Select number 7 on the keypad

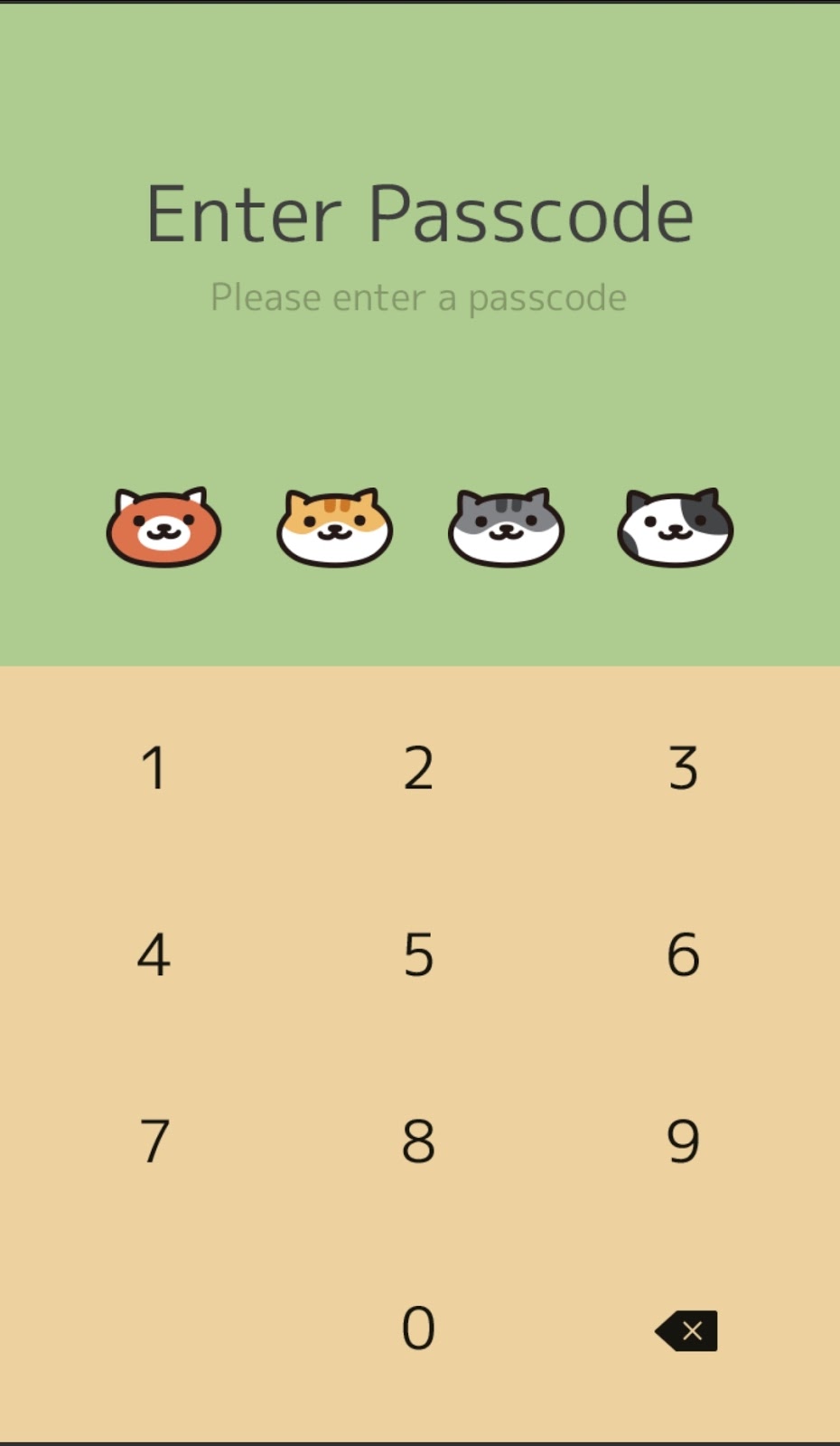click(x=154, y=1141)
